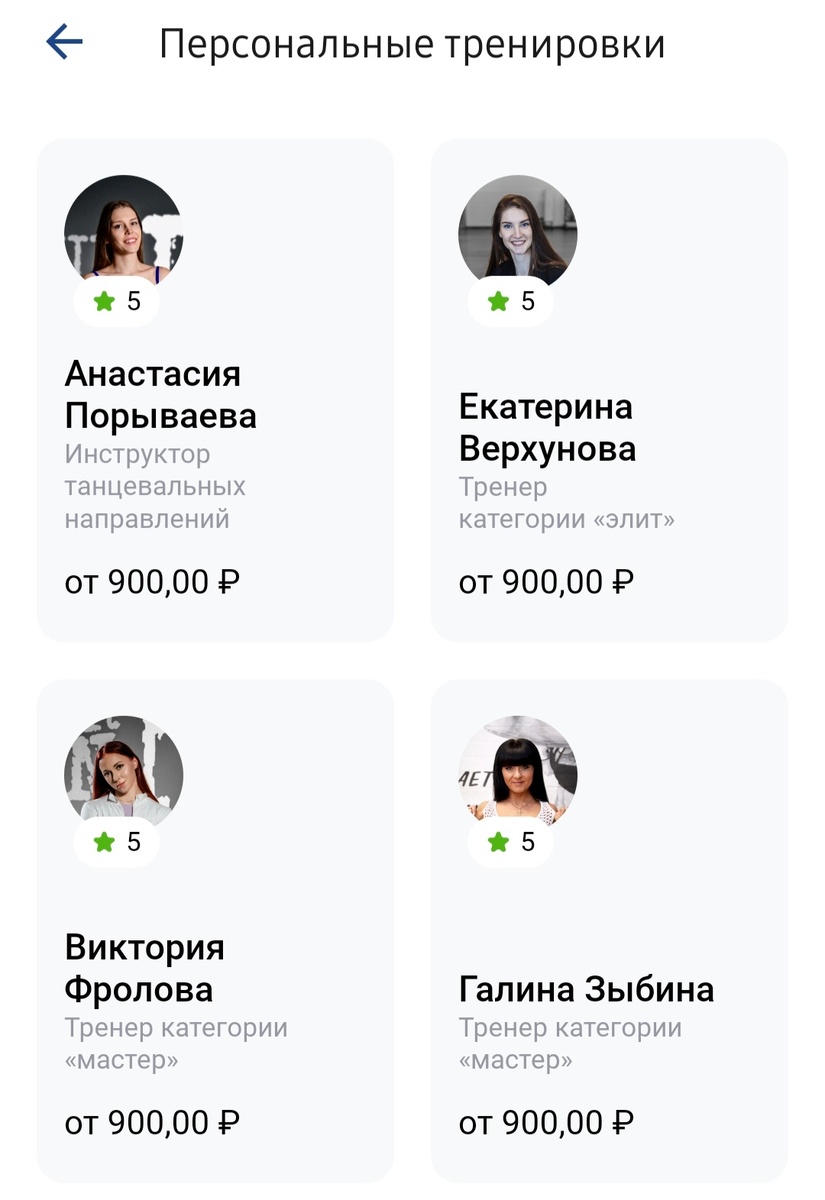825x1200 pixels.
Task: Tap the green rating star on Виктория Фролова's card
Action: point(103,841)
